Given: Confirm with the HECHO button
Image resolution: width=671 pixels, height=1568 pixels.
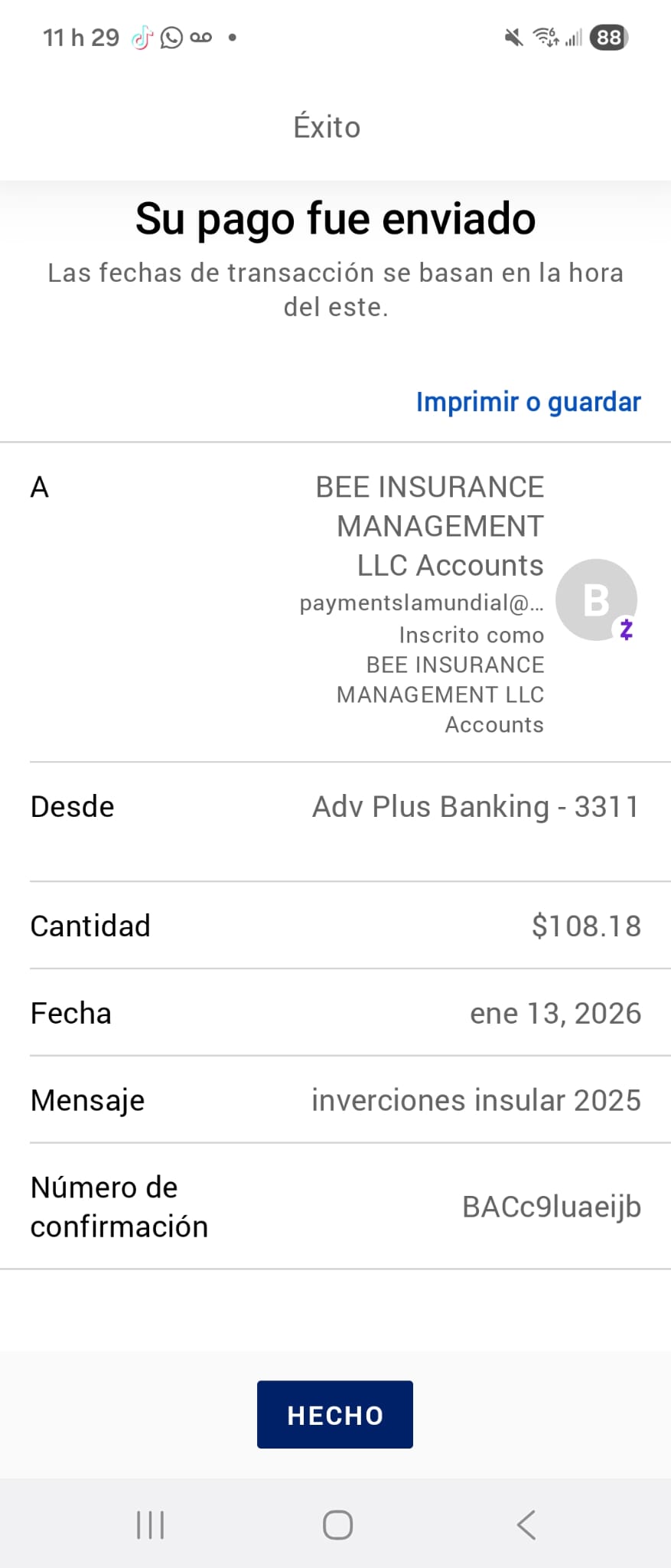Looking at the screenshot, I should click(x=335, y=1415).
